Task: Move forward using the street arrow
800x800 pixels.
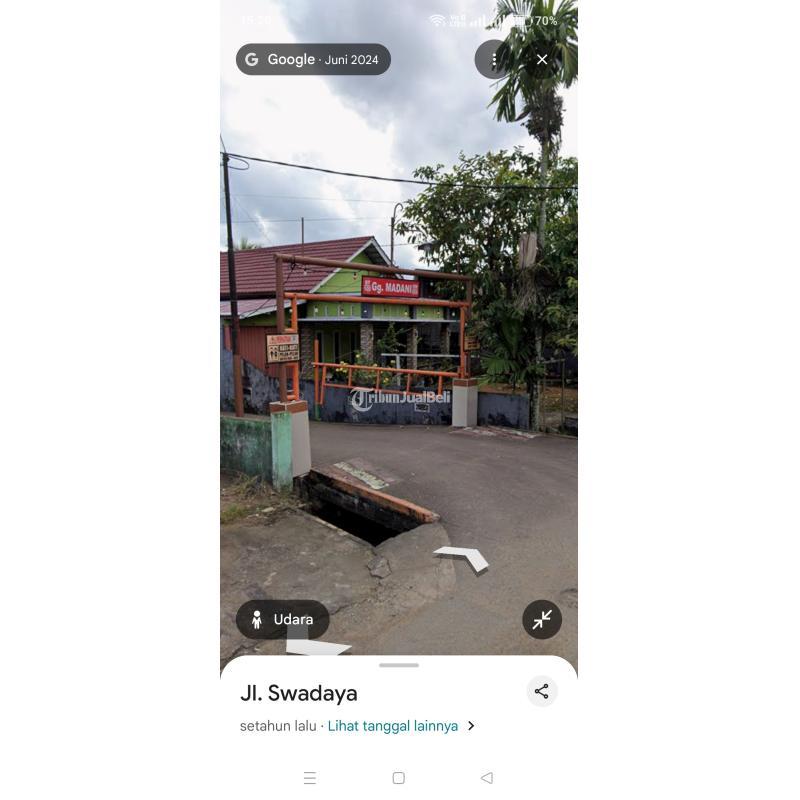Action: (462, 558)
